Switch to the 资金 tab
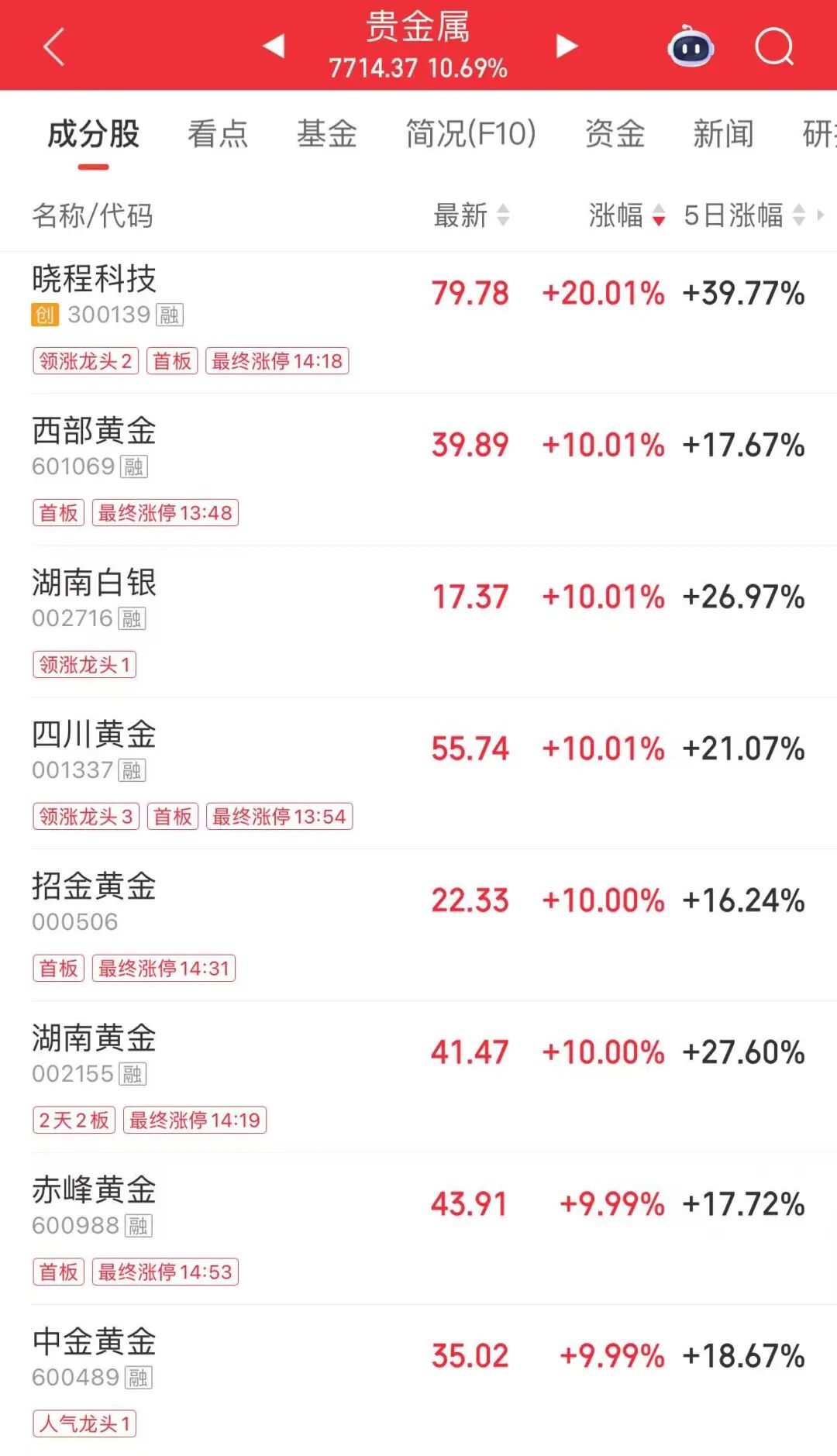The height and width of the screenshot is (1456, 837). [615, 134]
